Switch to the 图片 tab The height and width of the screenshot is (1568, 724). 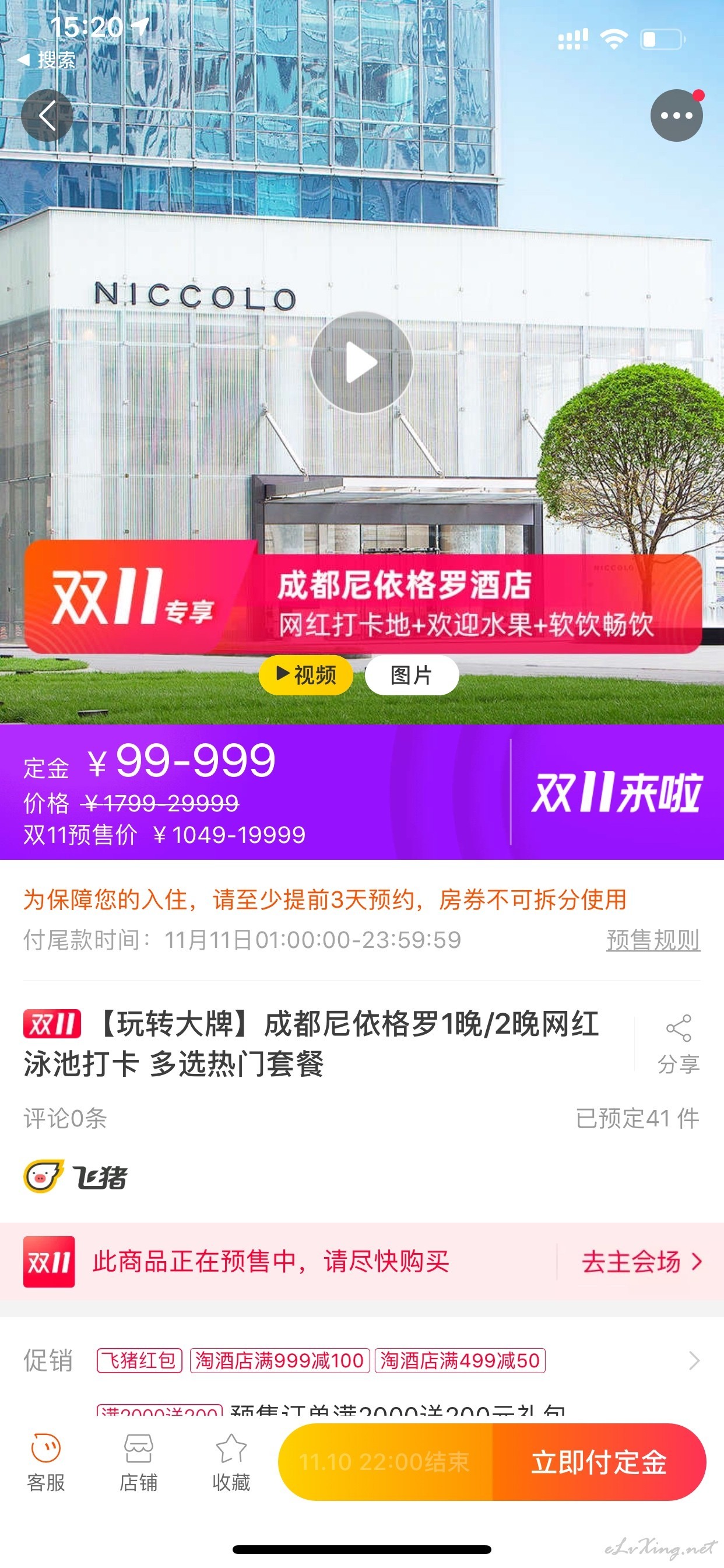(412, 675)
